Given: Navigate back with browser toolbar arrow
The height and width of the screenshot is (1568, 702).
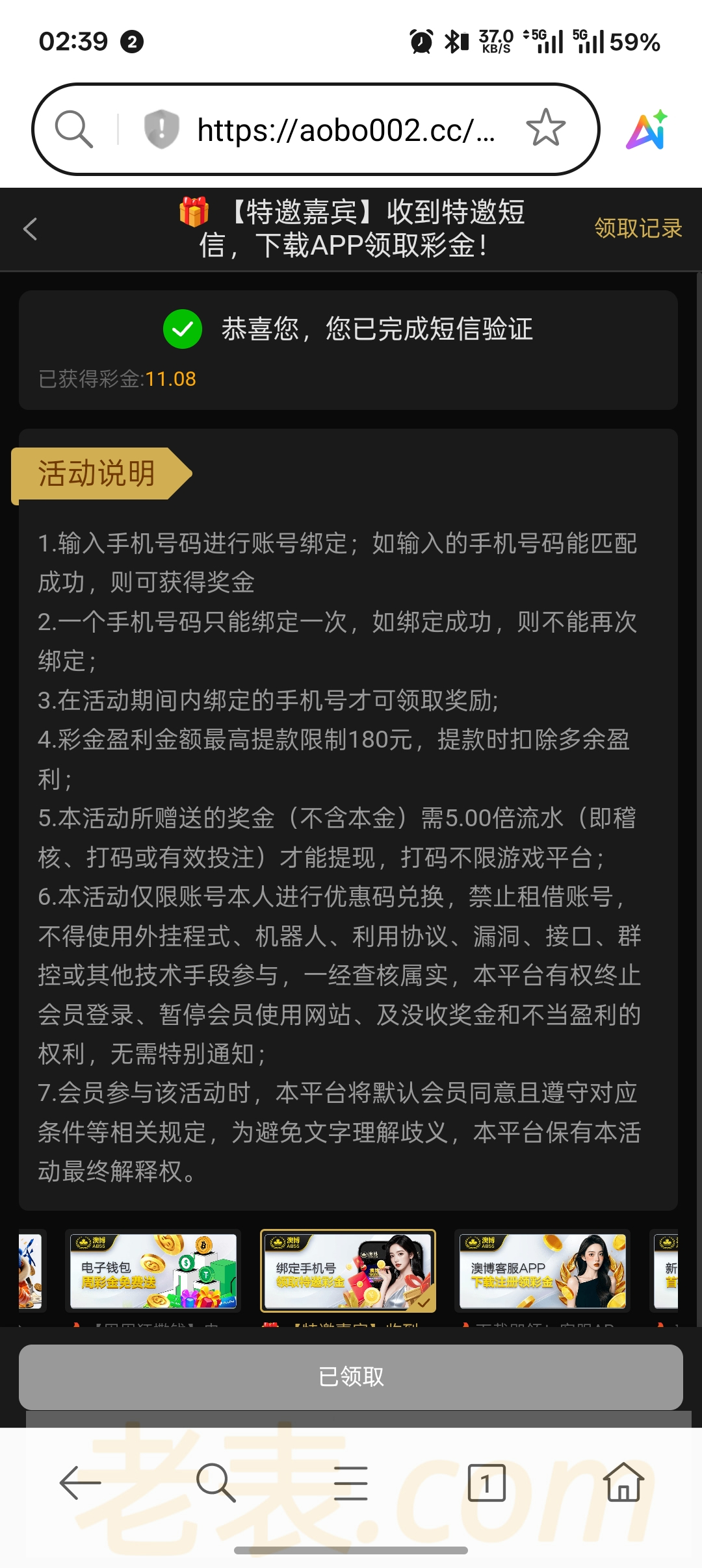Looking at the screenshot, I should point(80,1483).
